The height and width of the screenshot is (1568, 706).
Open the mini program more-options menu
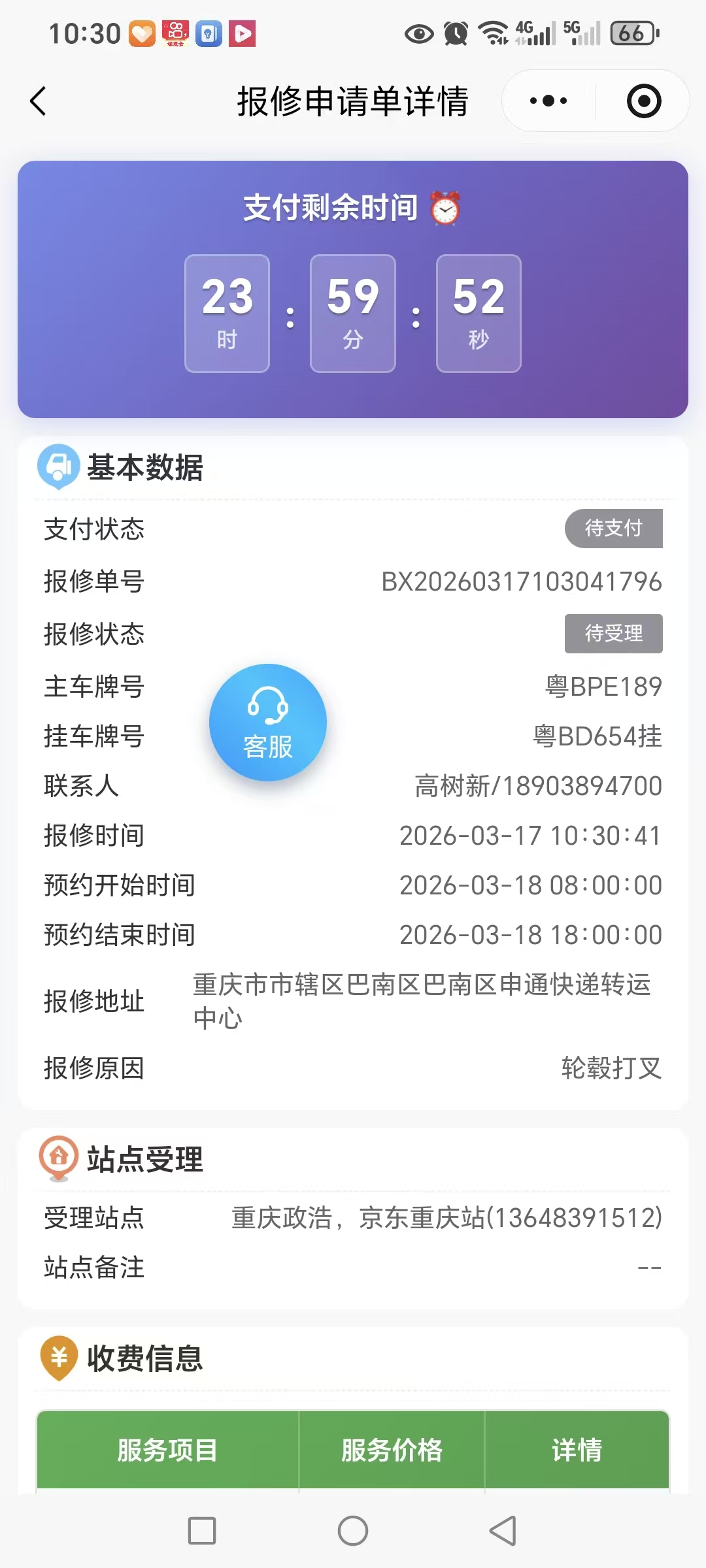pyautogui.click(x=548, y=101)
